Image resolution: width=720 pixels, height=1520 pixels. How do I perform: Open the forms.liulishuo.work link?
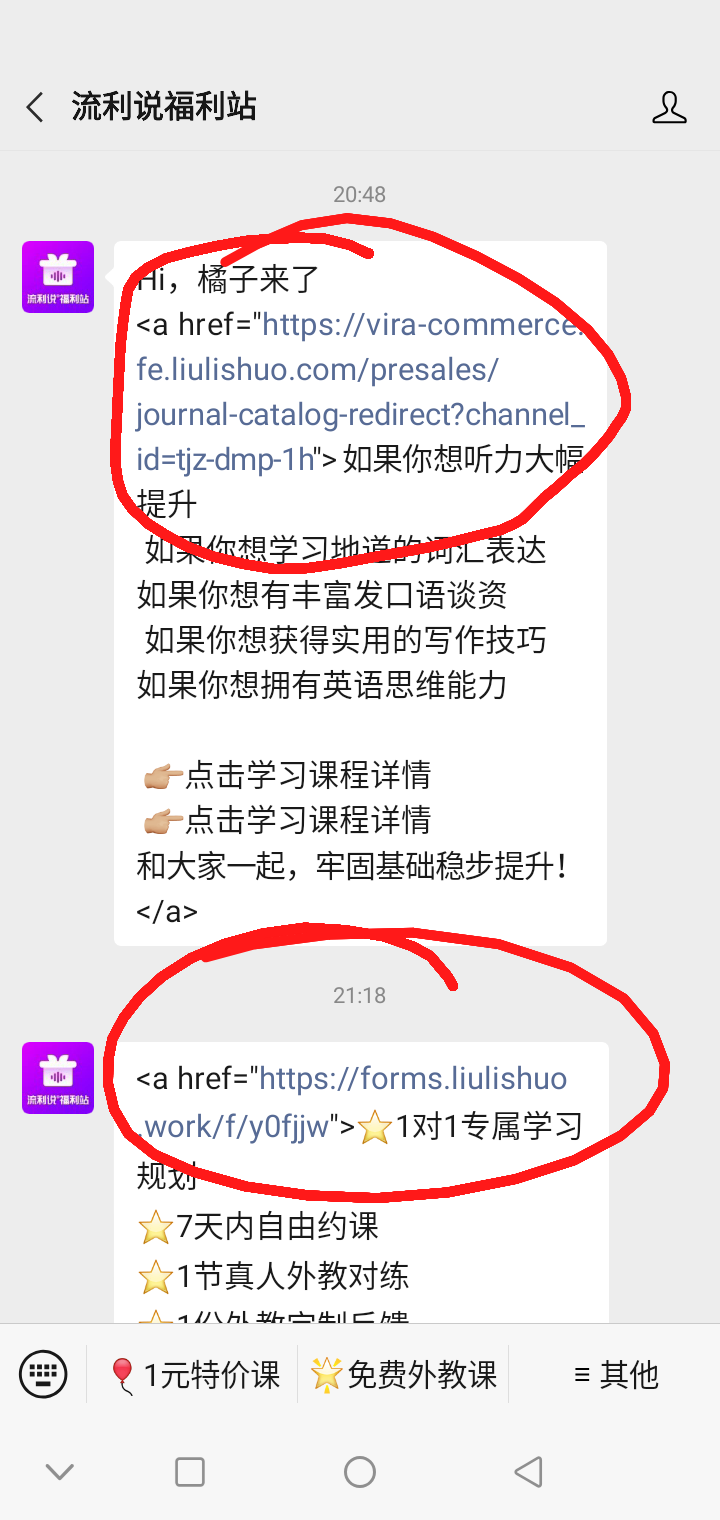tap(412, 1080)
